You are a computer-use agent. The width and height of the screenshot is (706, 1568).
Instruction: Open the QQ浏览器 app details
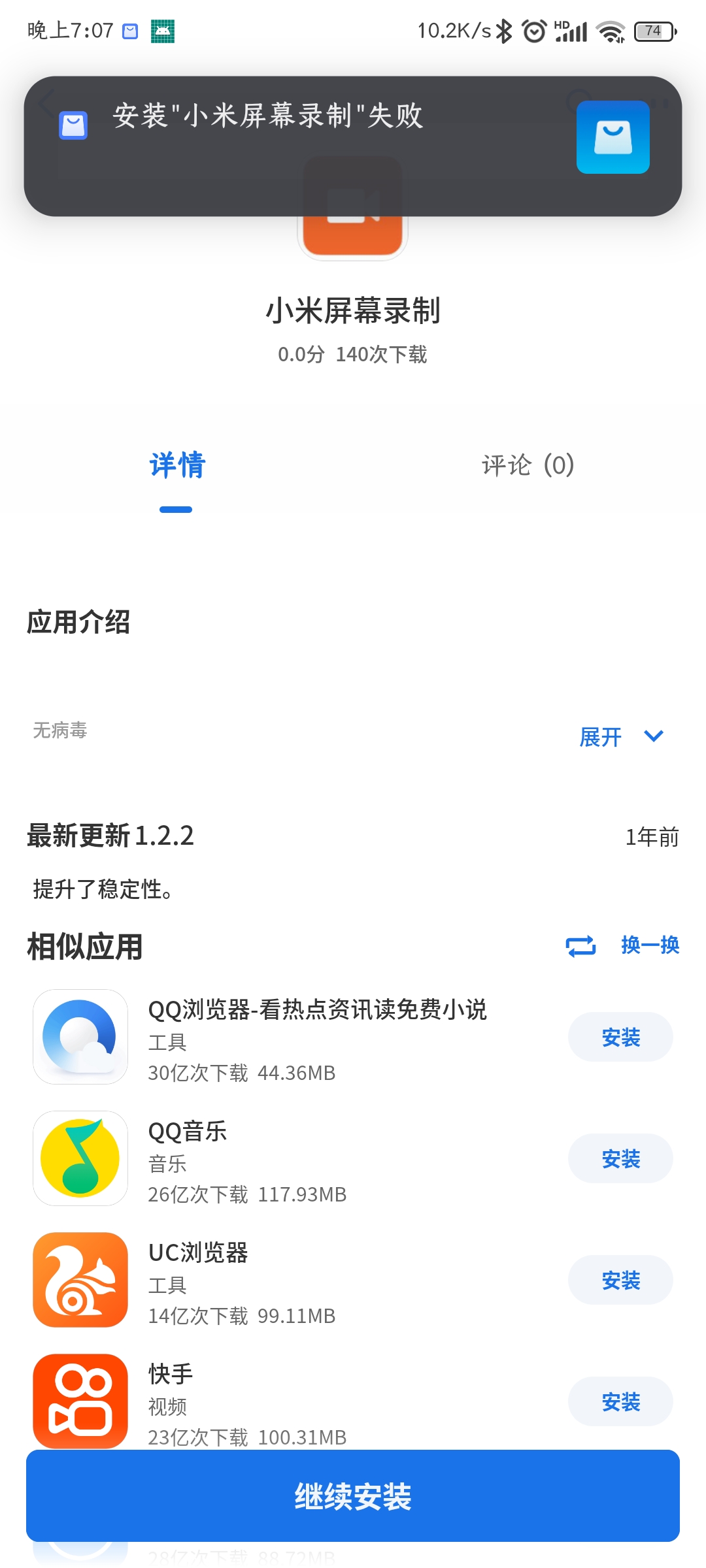point(317,1037)
